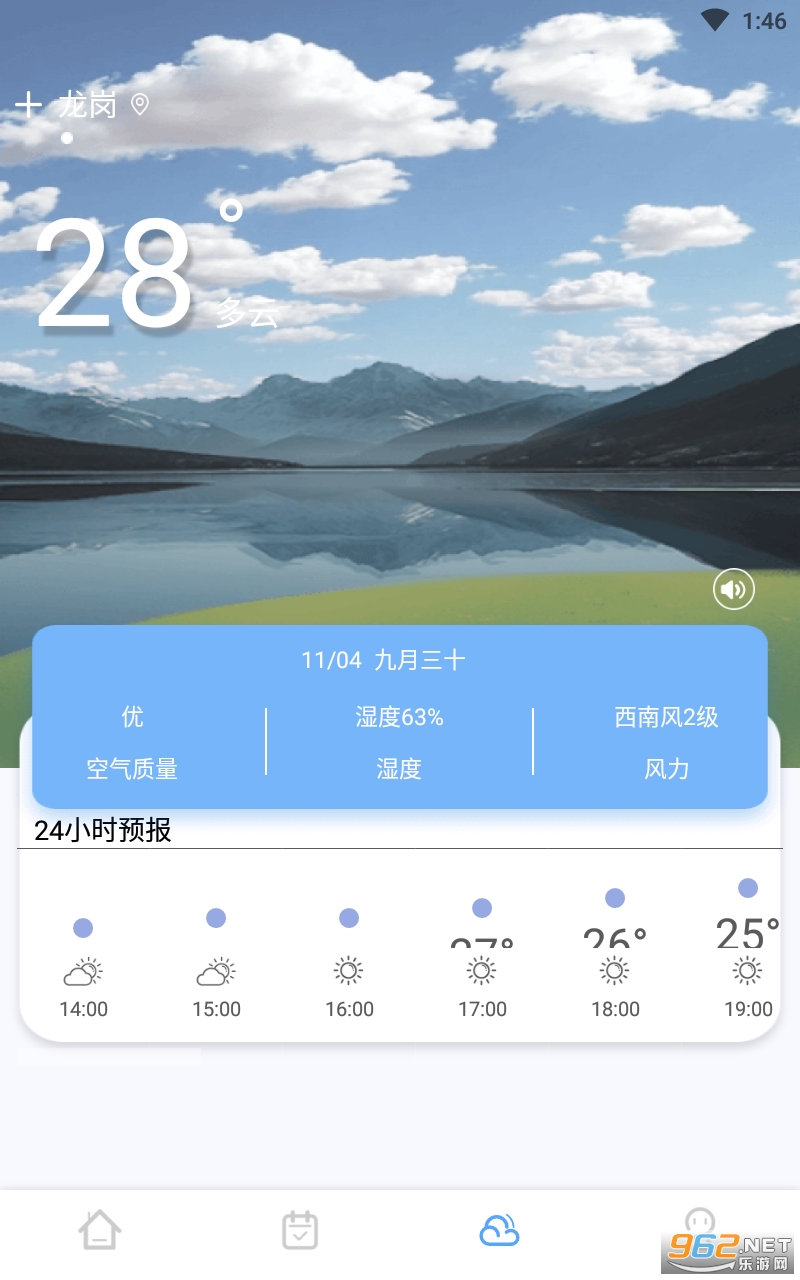Select the weather cloud tab
800x1280 pixels.
tap(499, 1230)
